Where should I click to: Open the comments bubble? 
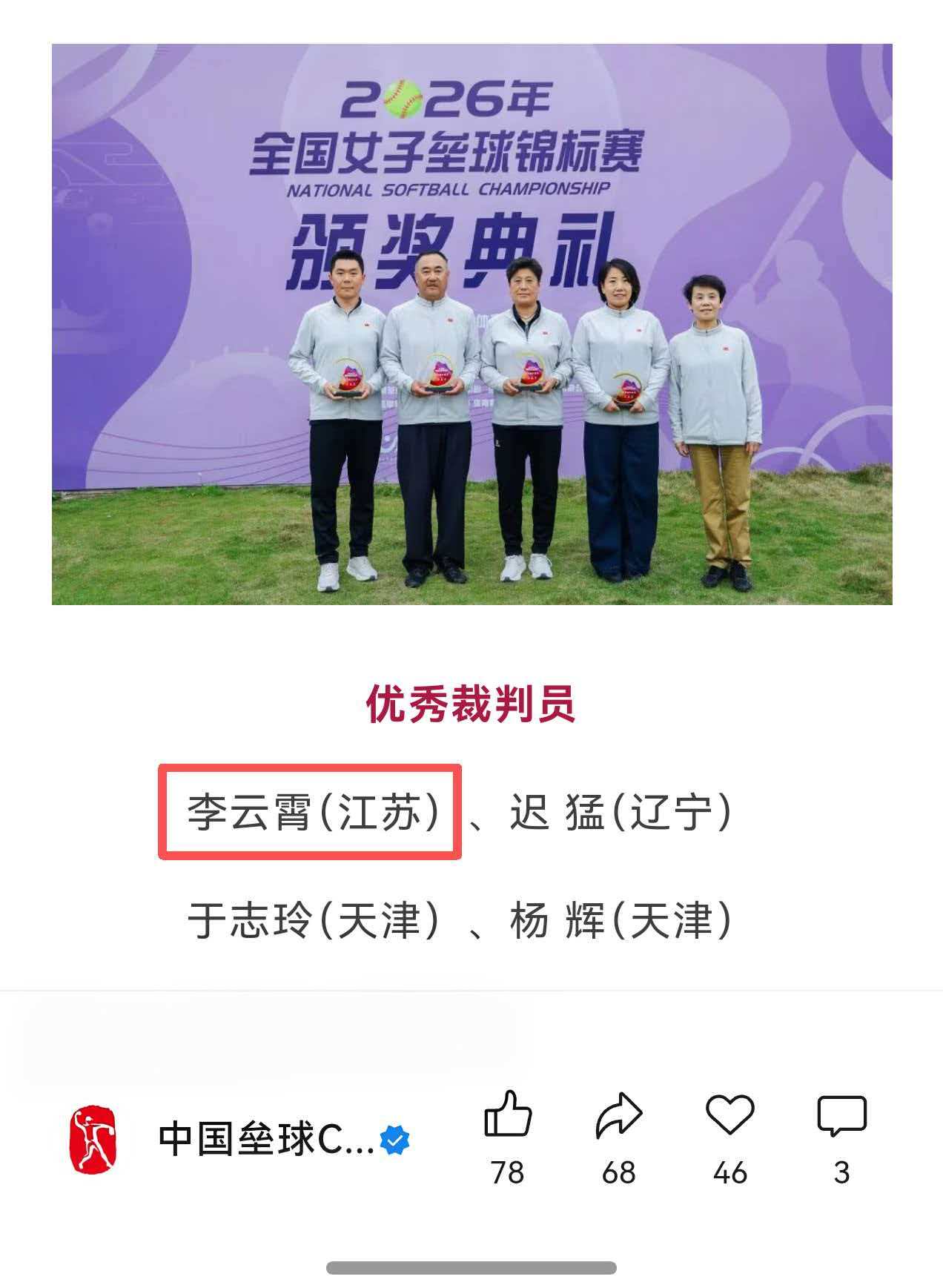(x=841, y=1115)
